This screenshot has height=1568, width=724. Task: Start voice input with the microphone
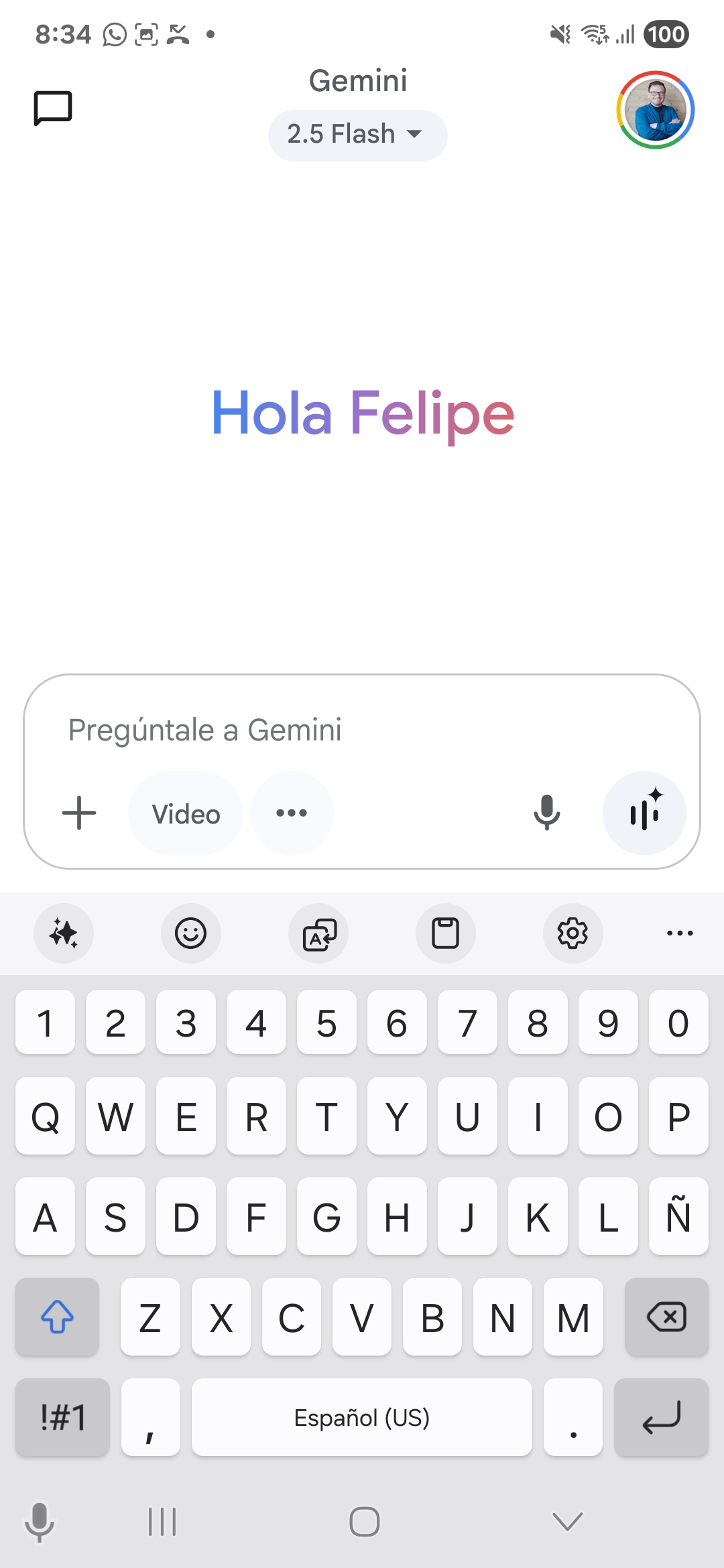point(547,813)
